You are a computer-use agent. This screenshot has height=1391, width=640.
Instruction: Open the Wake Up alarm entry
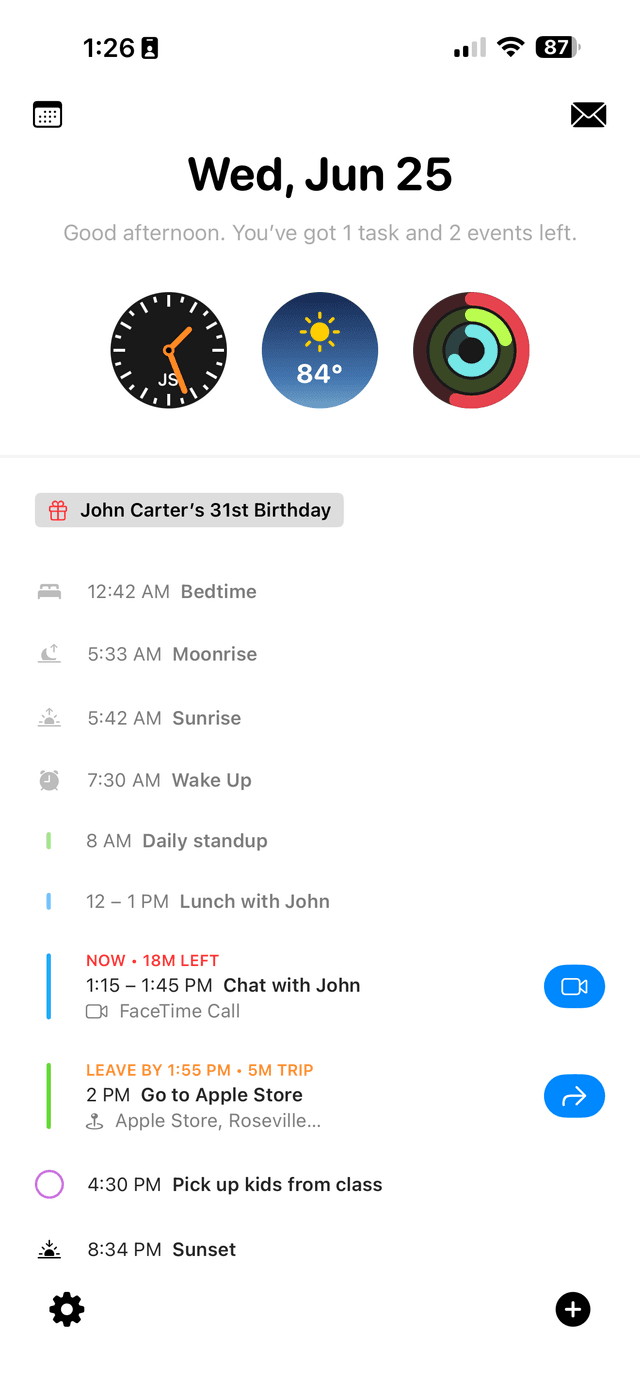(211, 780)
